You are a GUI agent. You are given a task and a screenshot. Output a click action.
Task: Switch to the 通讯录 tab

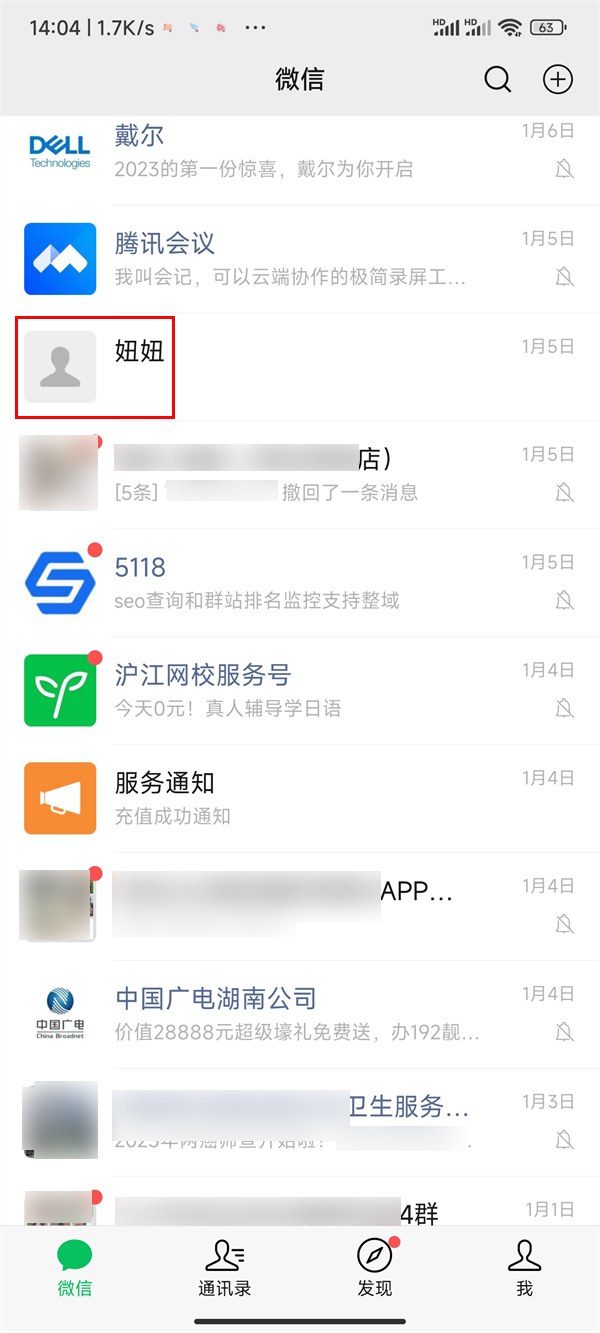pyautogui.click(x=224, y=1268)
